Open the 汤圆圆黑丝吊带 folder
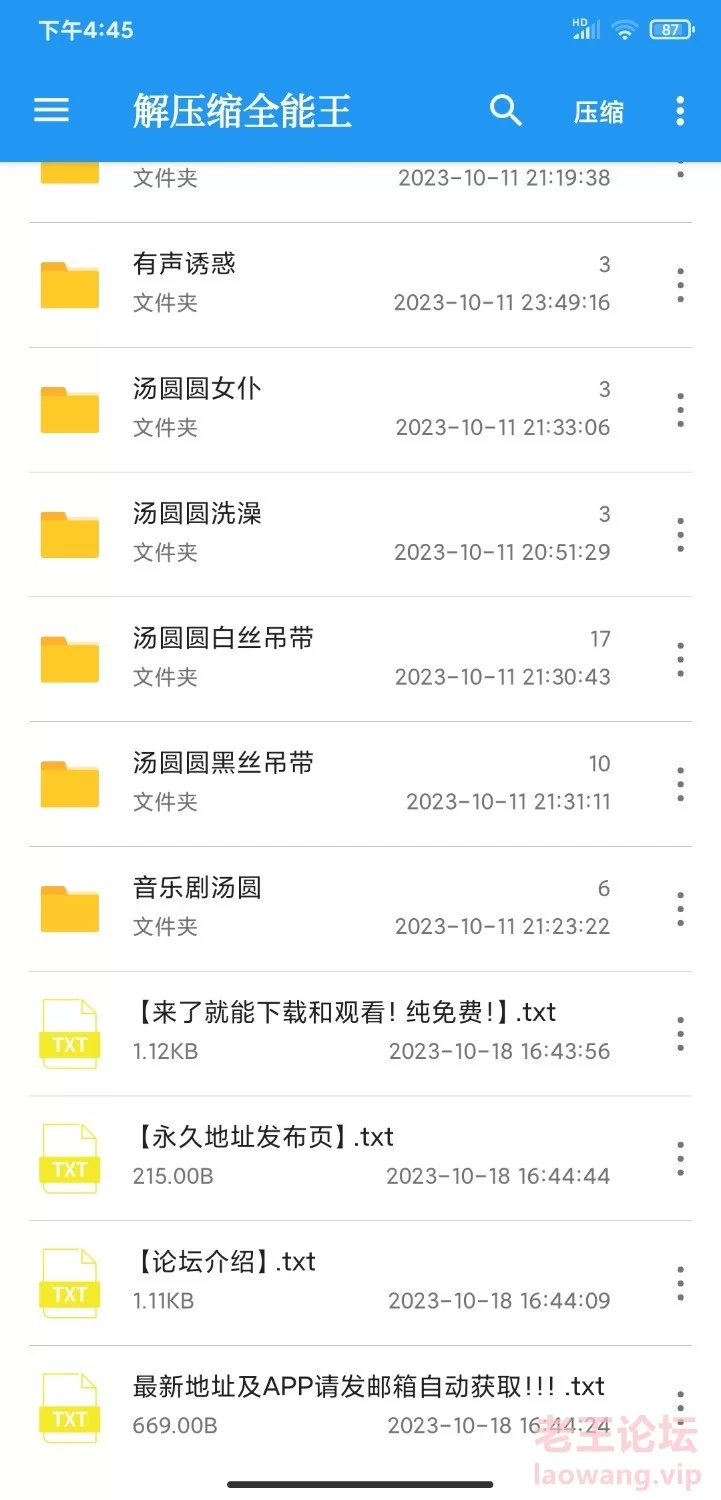The image size is (721, 1500). click(360, 784)
